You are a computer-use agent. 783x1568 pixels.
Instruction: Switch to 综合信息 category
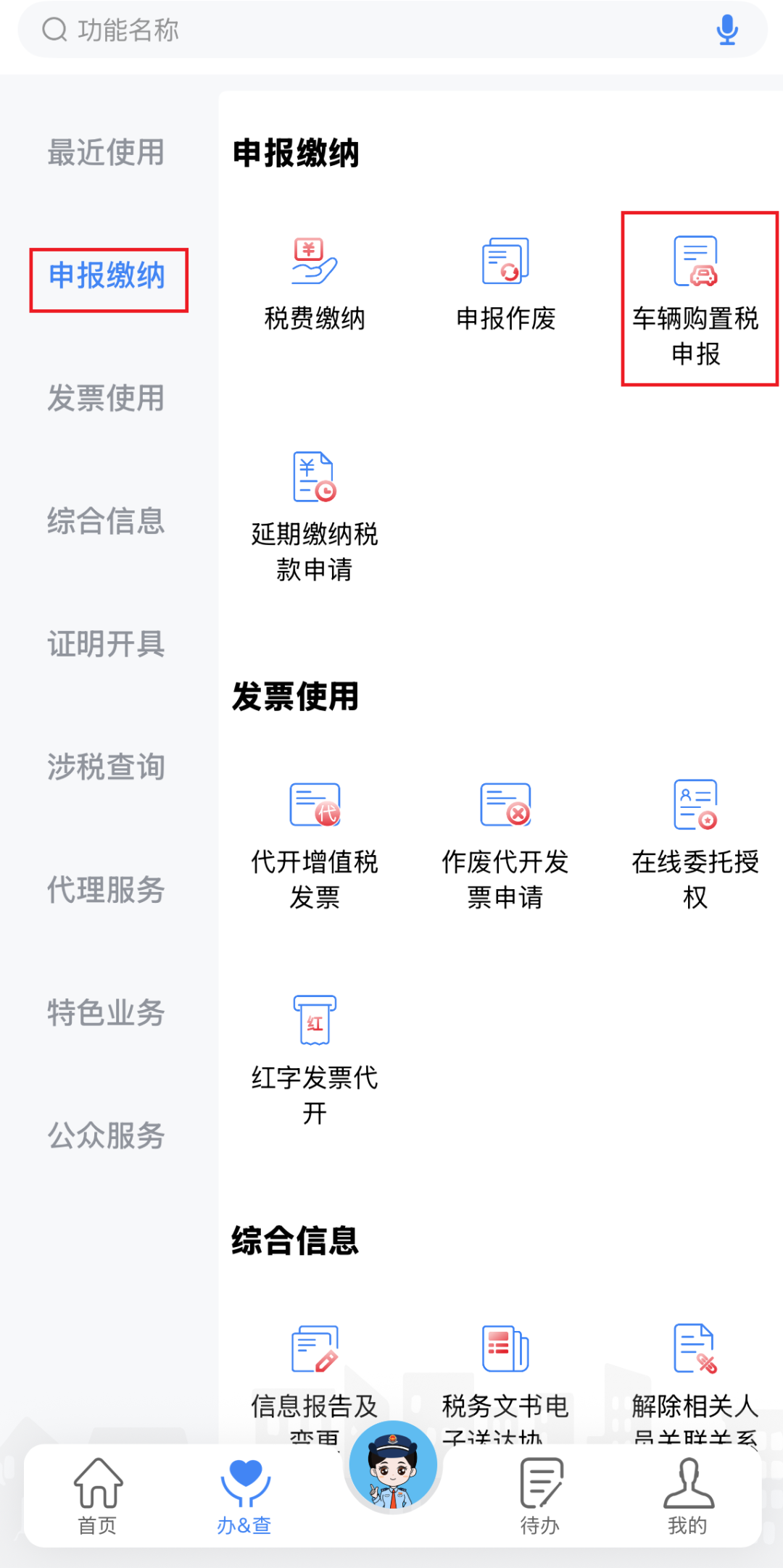coord(106,521)
